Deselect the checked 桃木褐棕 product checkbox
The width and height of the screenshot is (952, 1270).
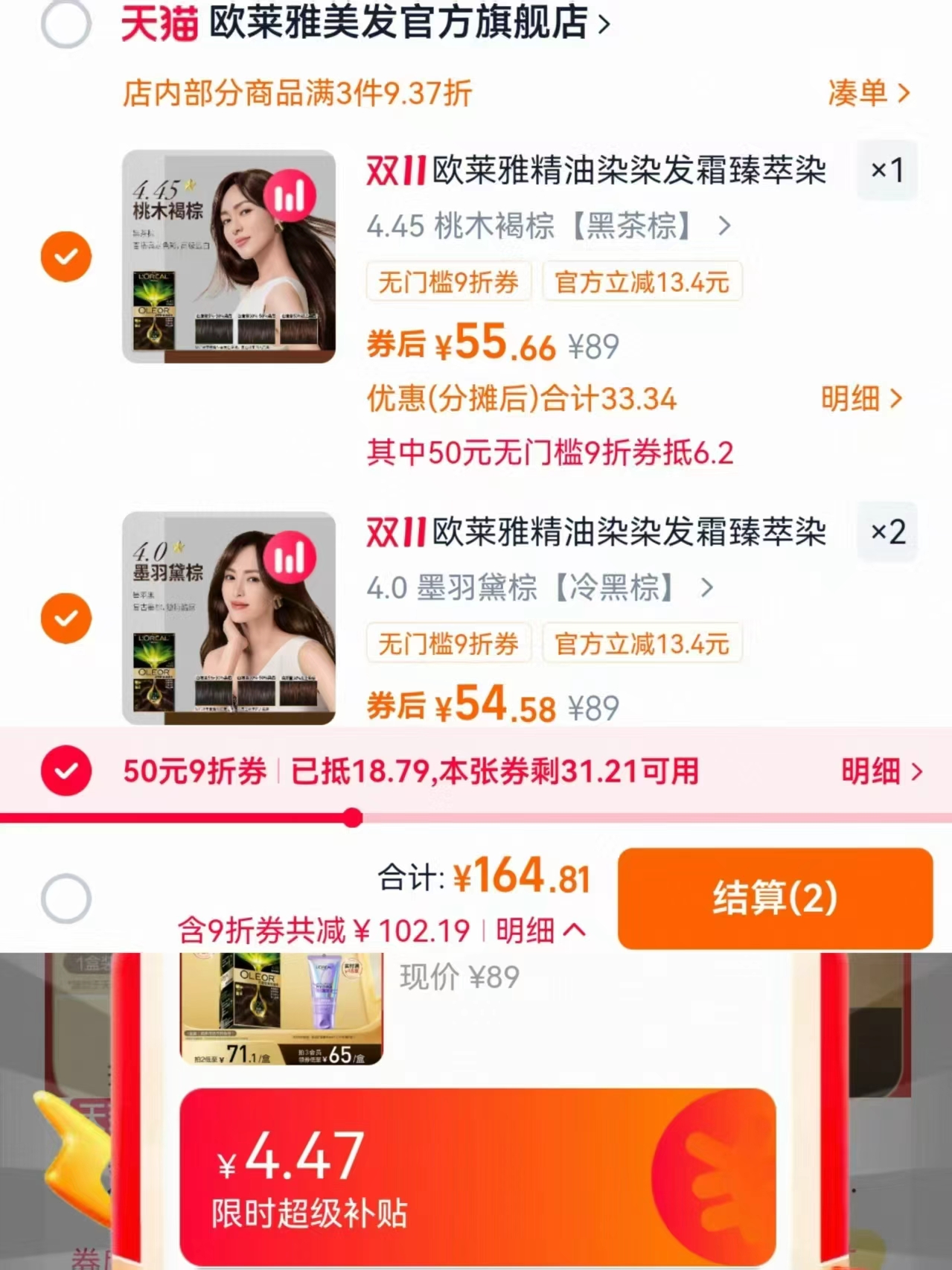(66, 256)
